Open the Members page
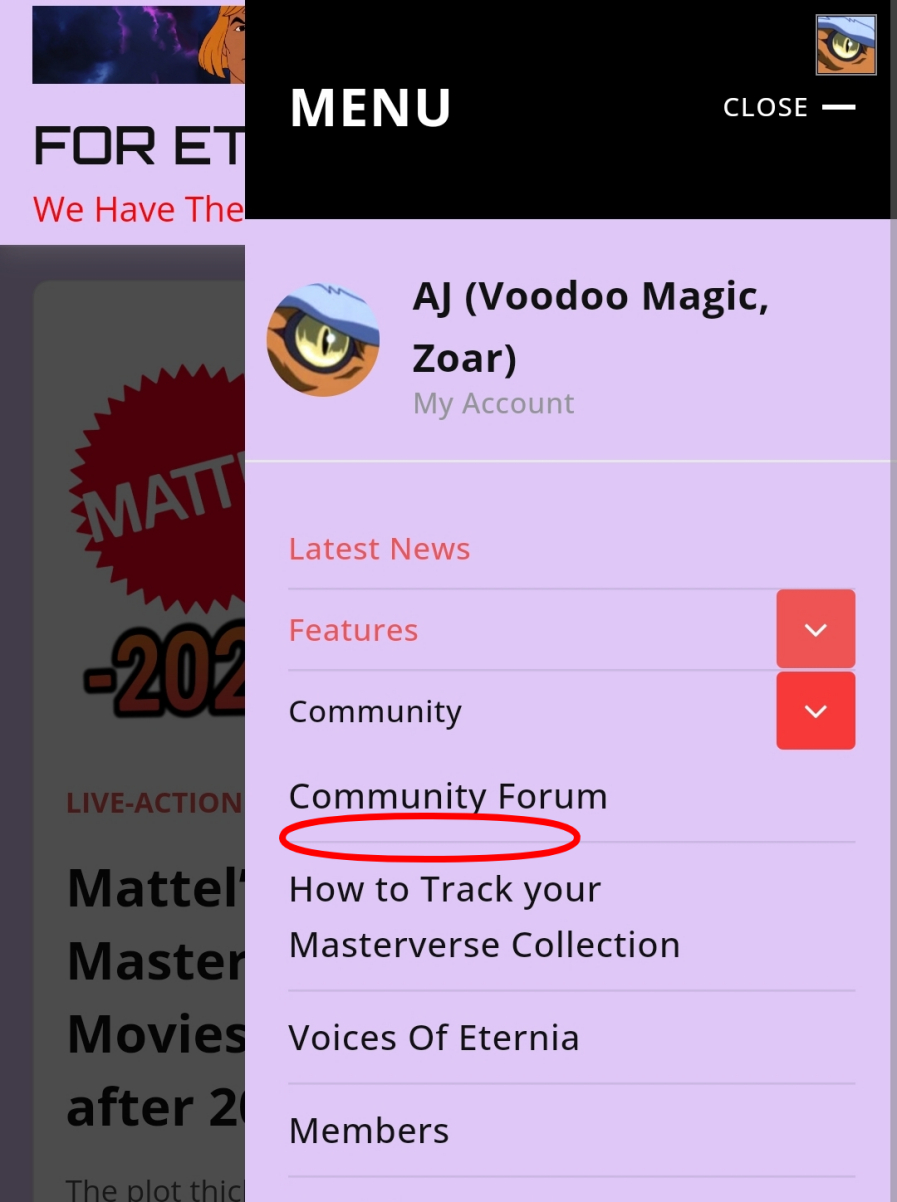The height and width of the screenshot is (1202, 897). 369,1131
